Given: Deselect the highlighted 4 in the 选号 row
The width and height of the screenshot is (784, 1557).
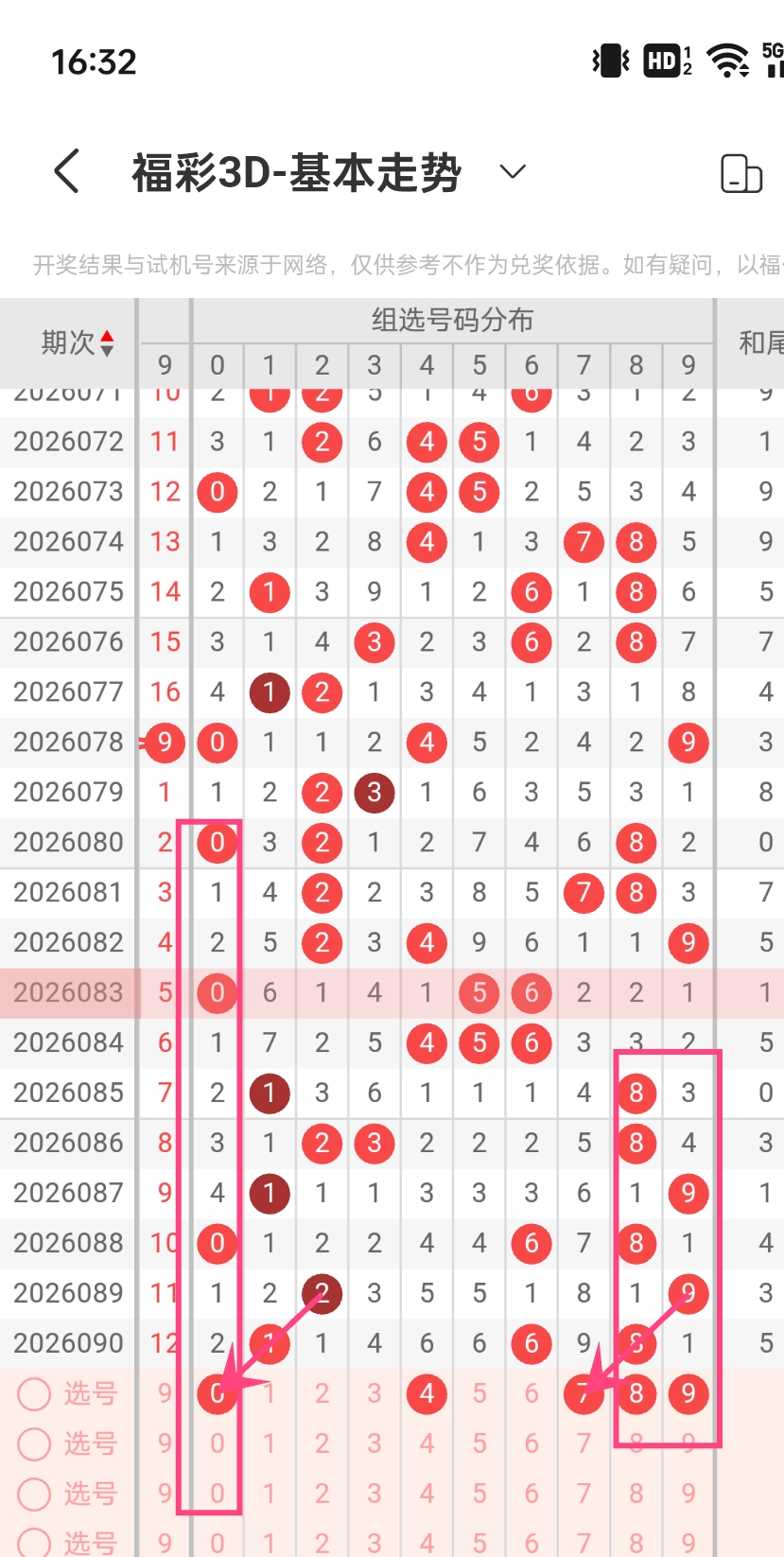Looking at the screenshot, I should tap(427, 1393).
